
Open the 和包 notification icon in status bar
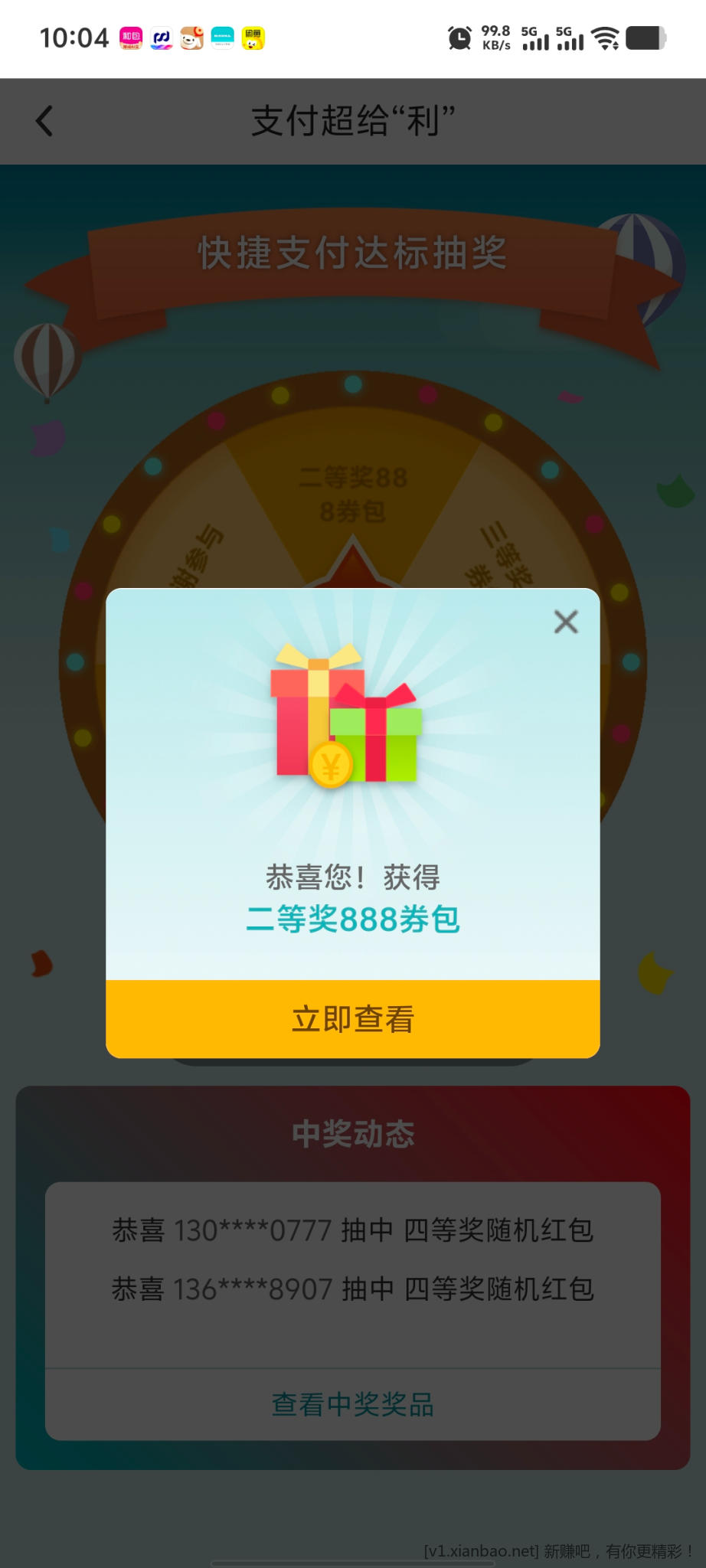(131, 38)
